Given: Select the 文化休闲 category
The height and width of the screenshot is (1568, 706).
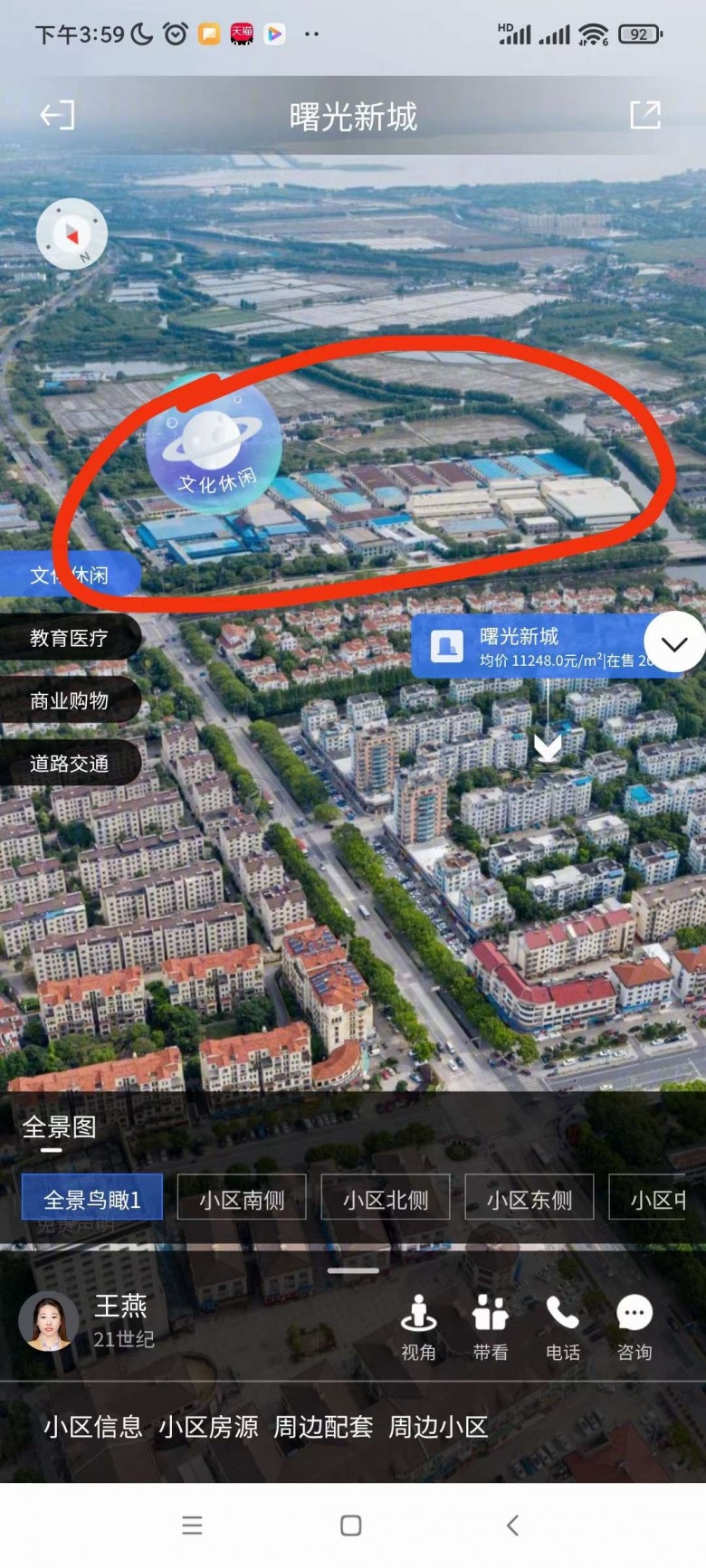Looking at the screenshot, I should [69, 575].
